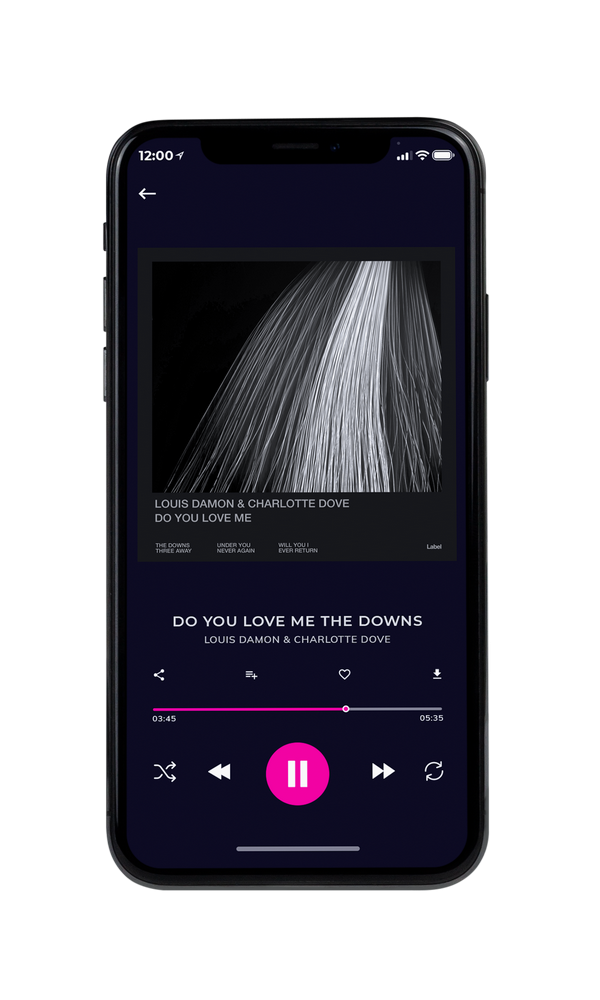
Task: Pause playback with the pink button
Action: pos(297,774)
